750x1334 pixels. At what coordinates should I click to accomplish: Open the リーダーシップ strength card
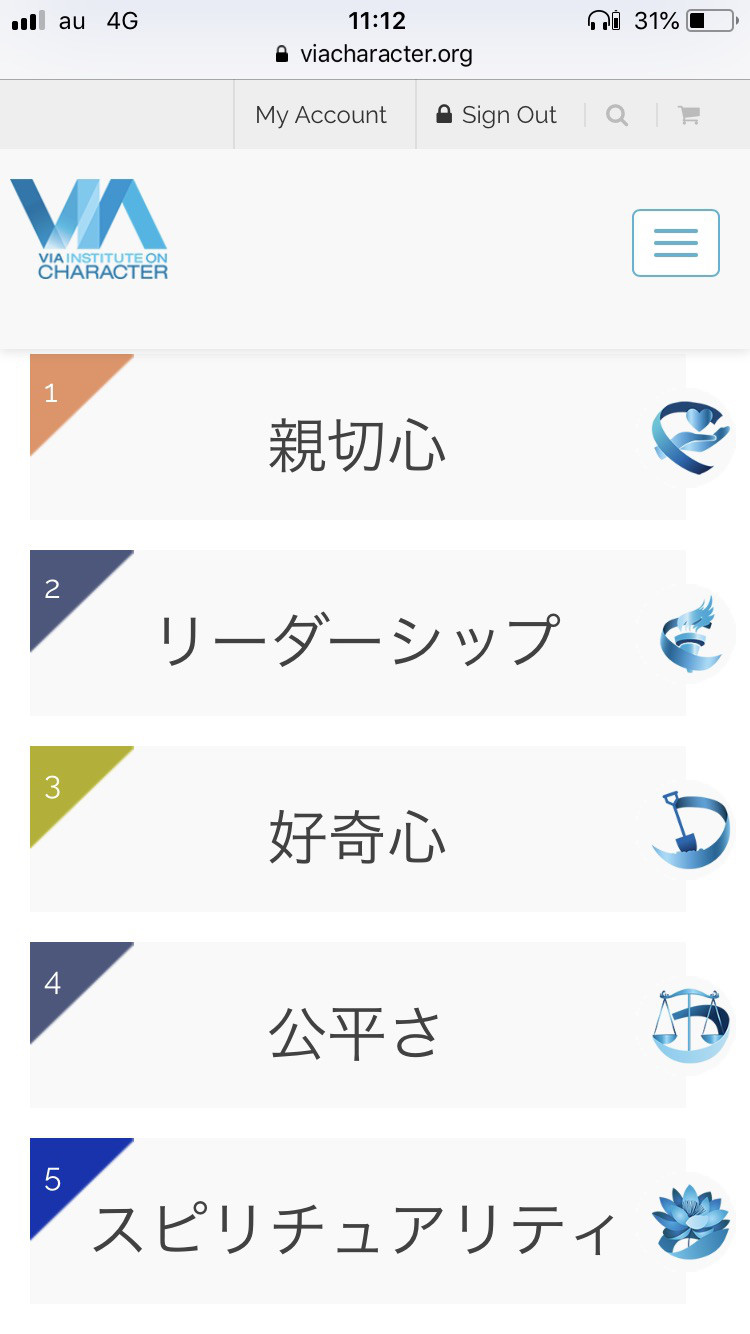(x=357, y=636)
